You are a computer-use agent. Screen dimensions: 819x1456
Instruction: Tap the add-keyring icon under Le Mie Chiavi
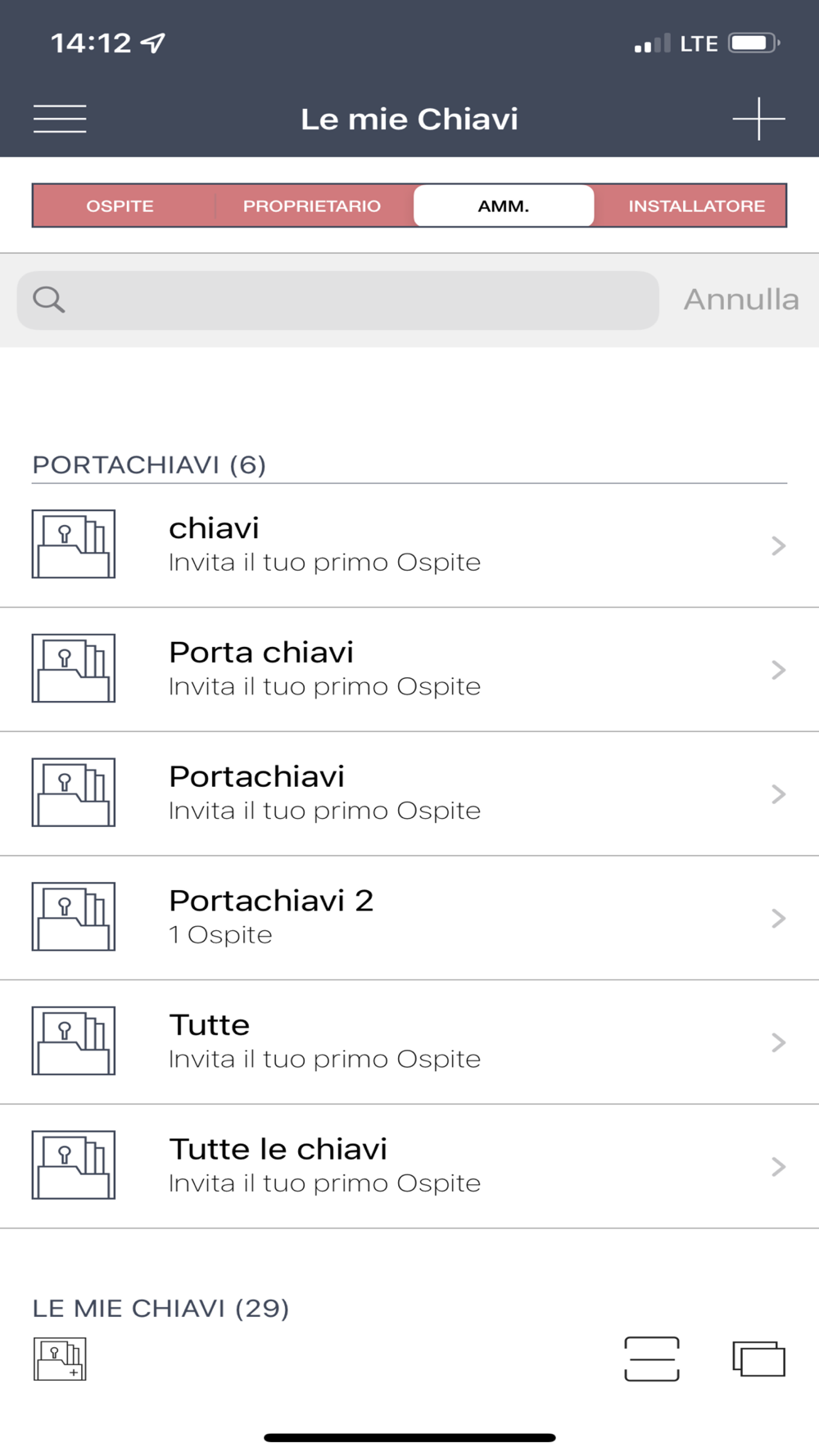point(60,1359)
